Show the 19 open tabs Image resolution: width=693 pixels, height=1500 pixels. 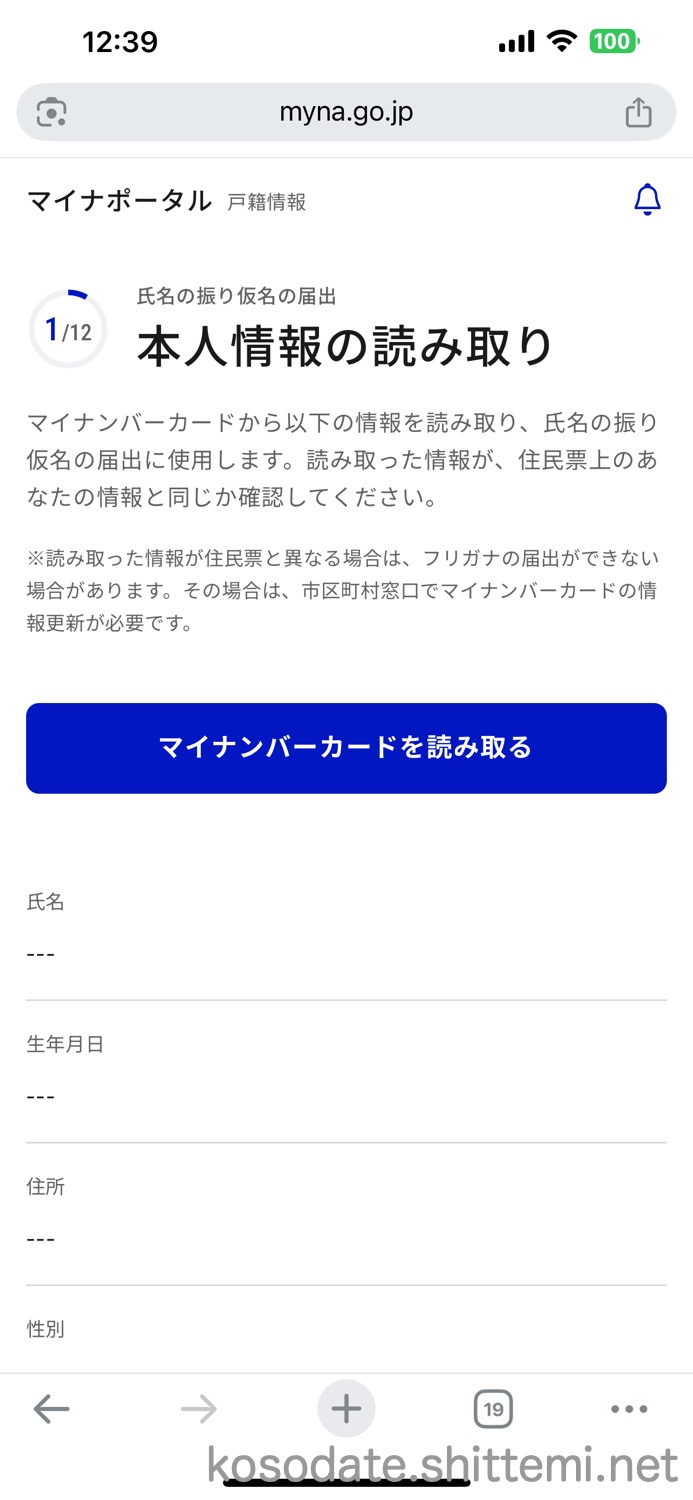point(493,1410)
